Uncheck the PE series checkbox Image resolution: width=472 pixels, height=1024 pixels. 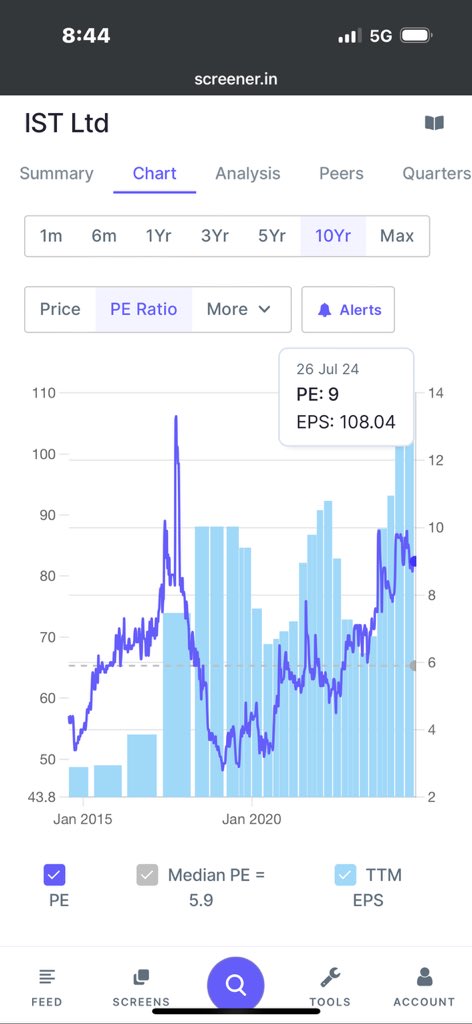coord(54,874)
